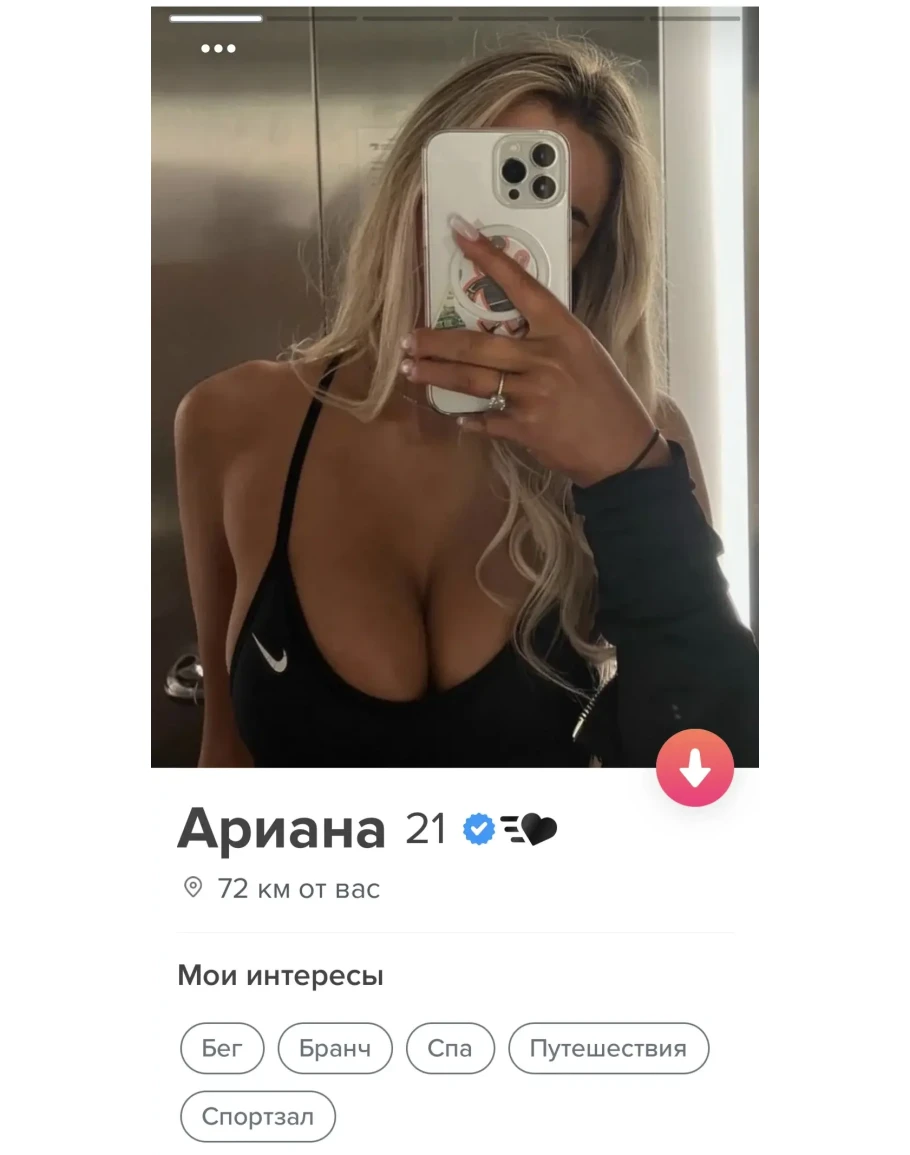Open the three-dot overflow menu
The height and width of the screenshot is (1155, 910).
coord(218,48)
